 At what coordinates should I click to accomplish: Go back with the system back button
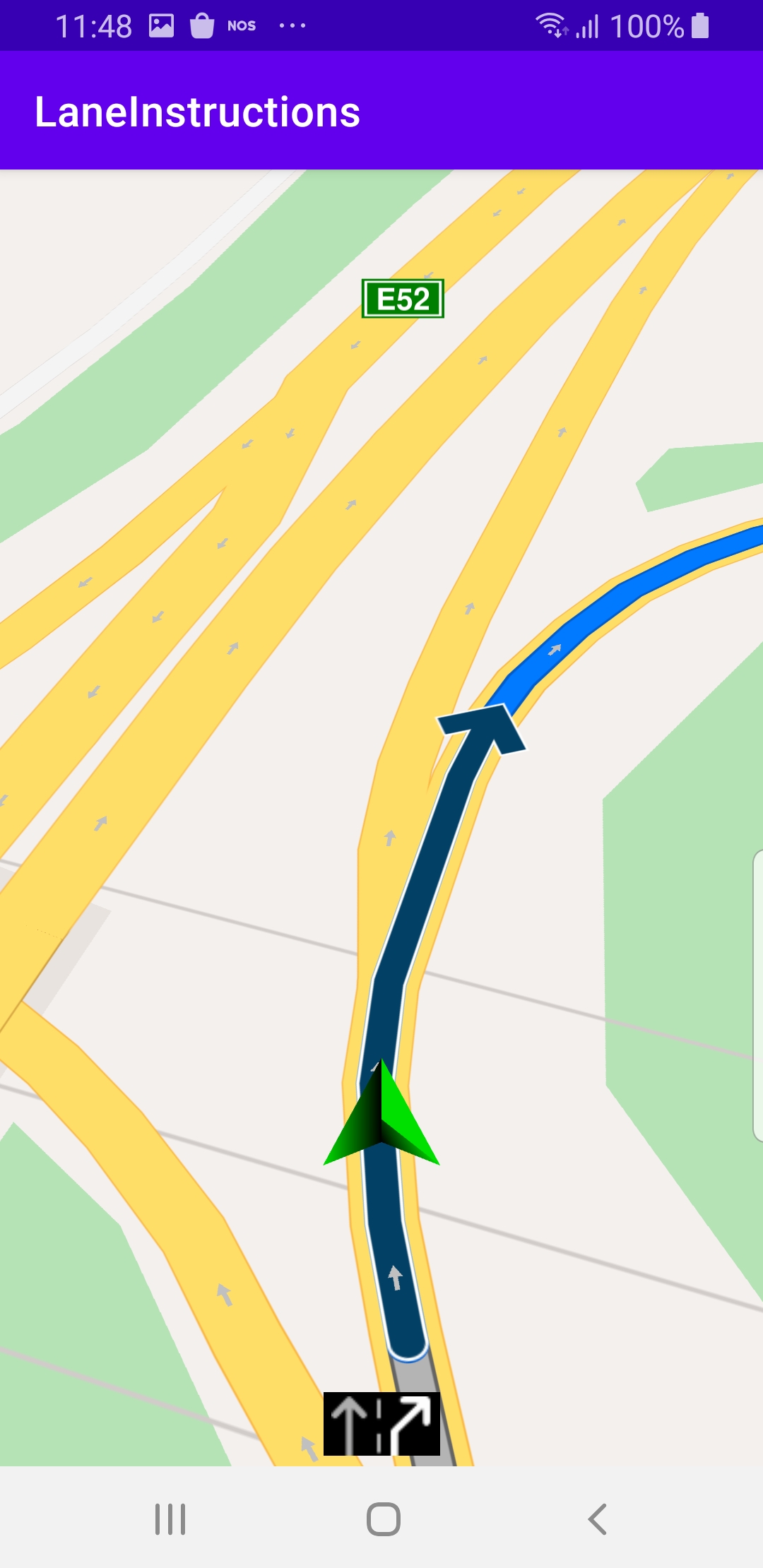point(598,1519)
